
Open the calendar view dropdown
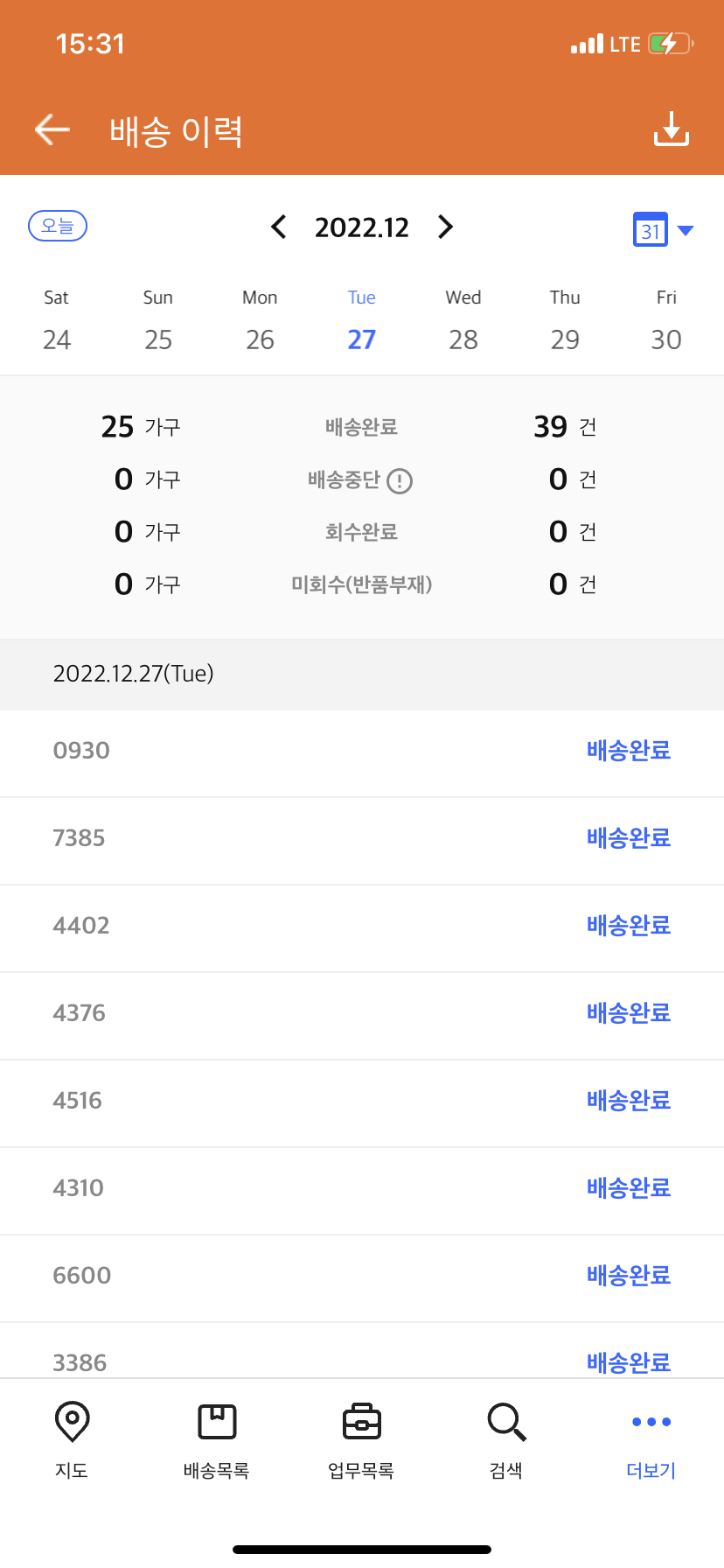point(663,229)
